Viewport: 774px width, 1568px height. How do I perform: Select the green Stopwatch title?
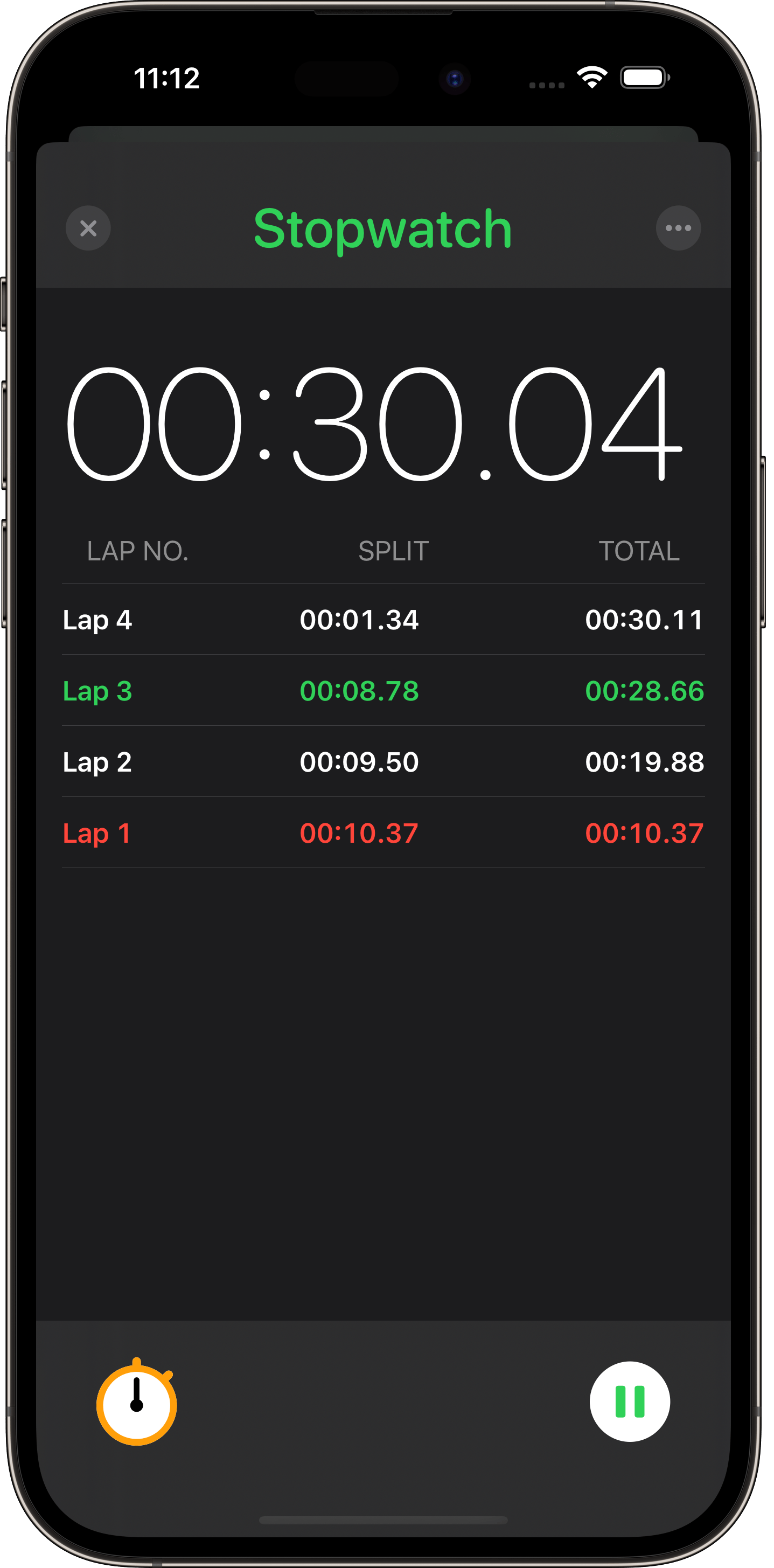tap(383, 227)
